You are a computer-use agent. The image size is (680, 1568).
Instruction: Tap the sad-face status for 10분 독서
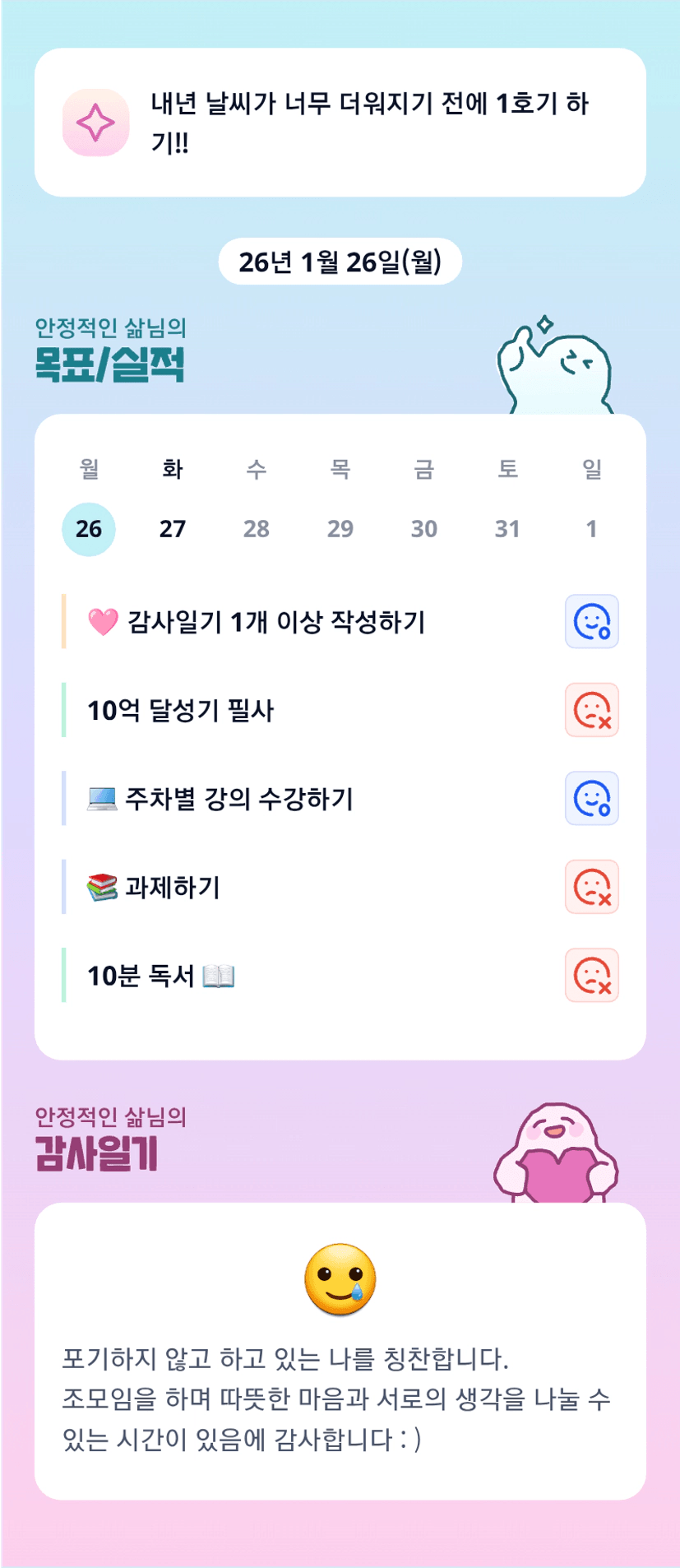[x=592, y=976]
